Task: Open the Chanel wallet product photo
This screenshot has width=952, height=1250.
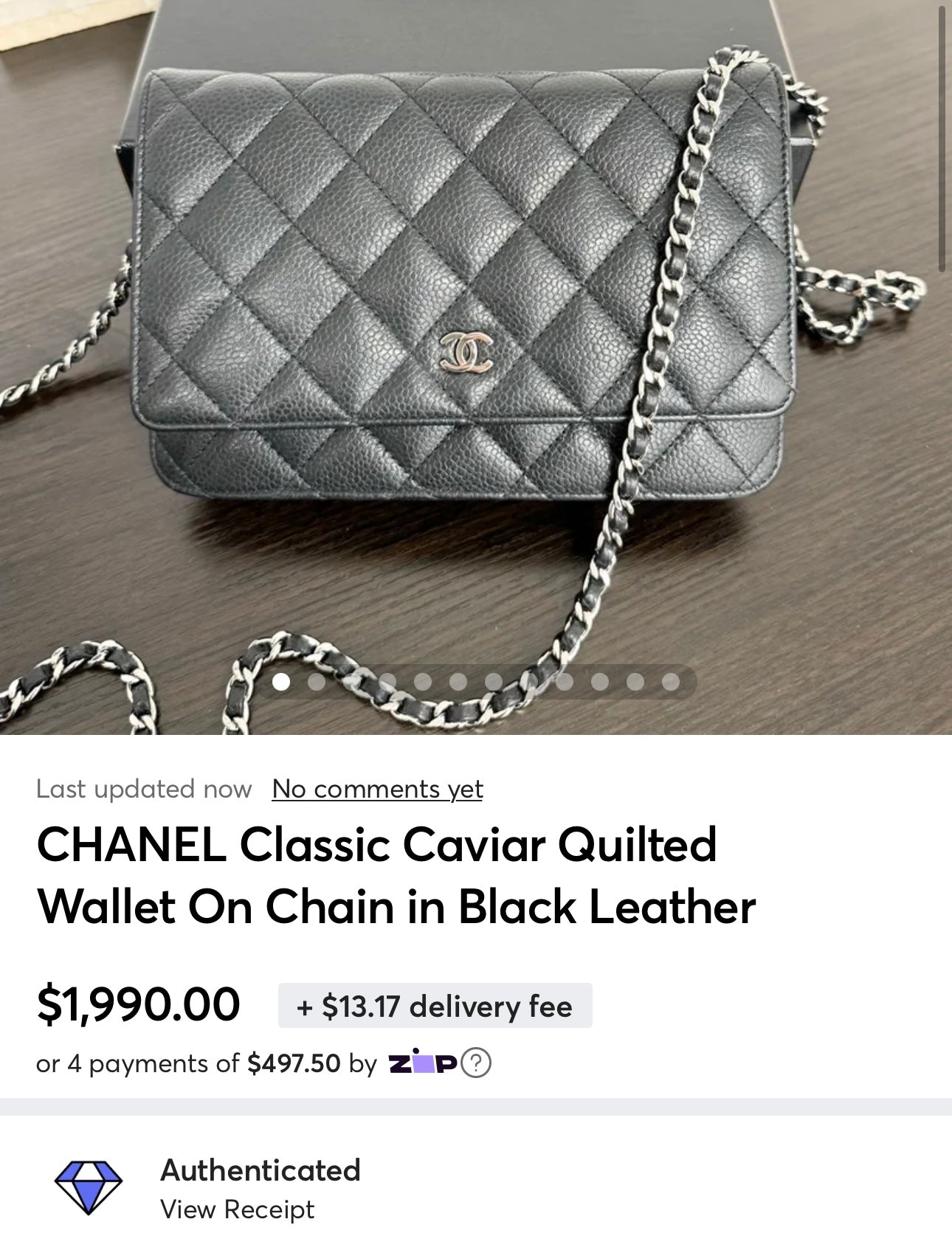Action: pyautogui.click(x=465, y=332)
